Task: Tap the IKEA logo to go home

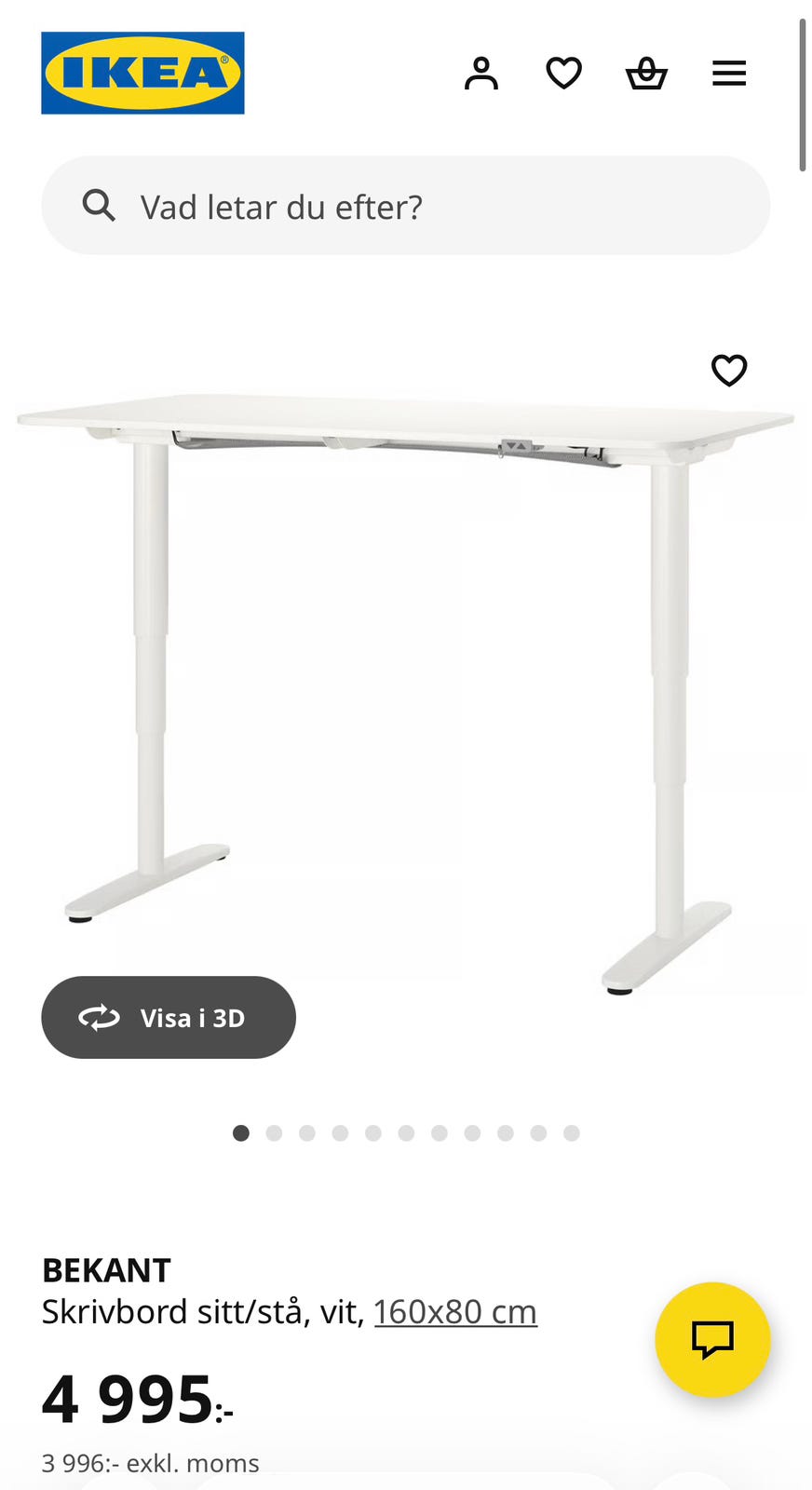Action: coord(142,74)
